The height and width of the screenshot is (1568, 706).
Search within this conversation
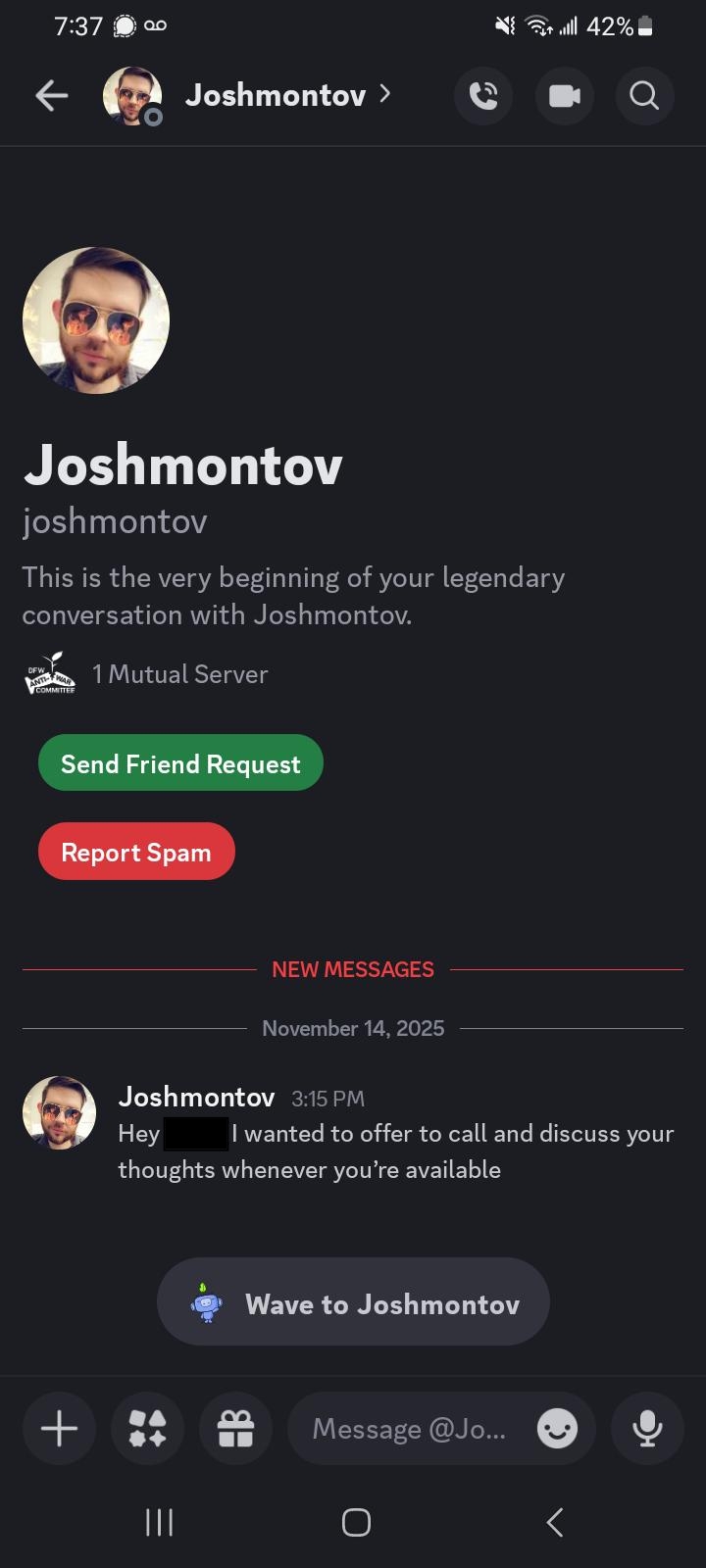644,95
